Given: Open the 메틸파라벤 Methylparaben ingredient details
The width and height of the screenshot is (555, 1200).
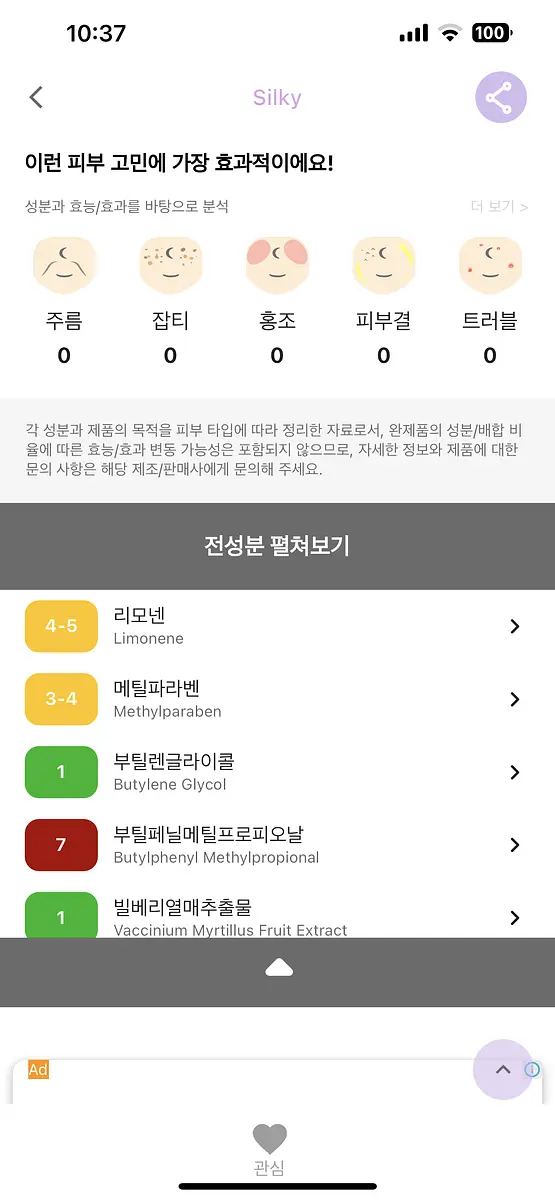Looking at the screenshot, I should coord(277,699).
